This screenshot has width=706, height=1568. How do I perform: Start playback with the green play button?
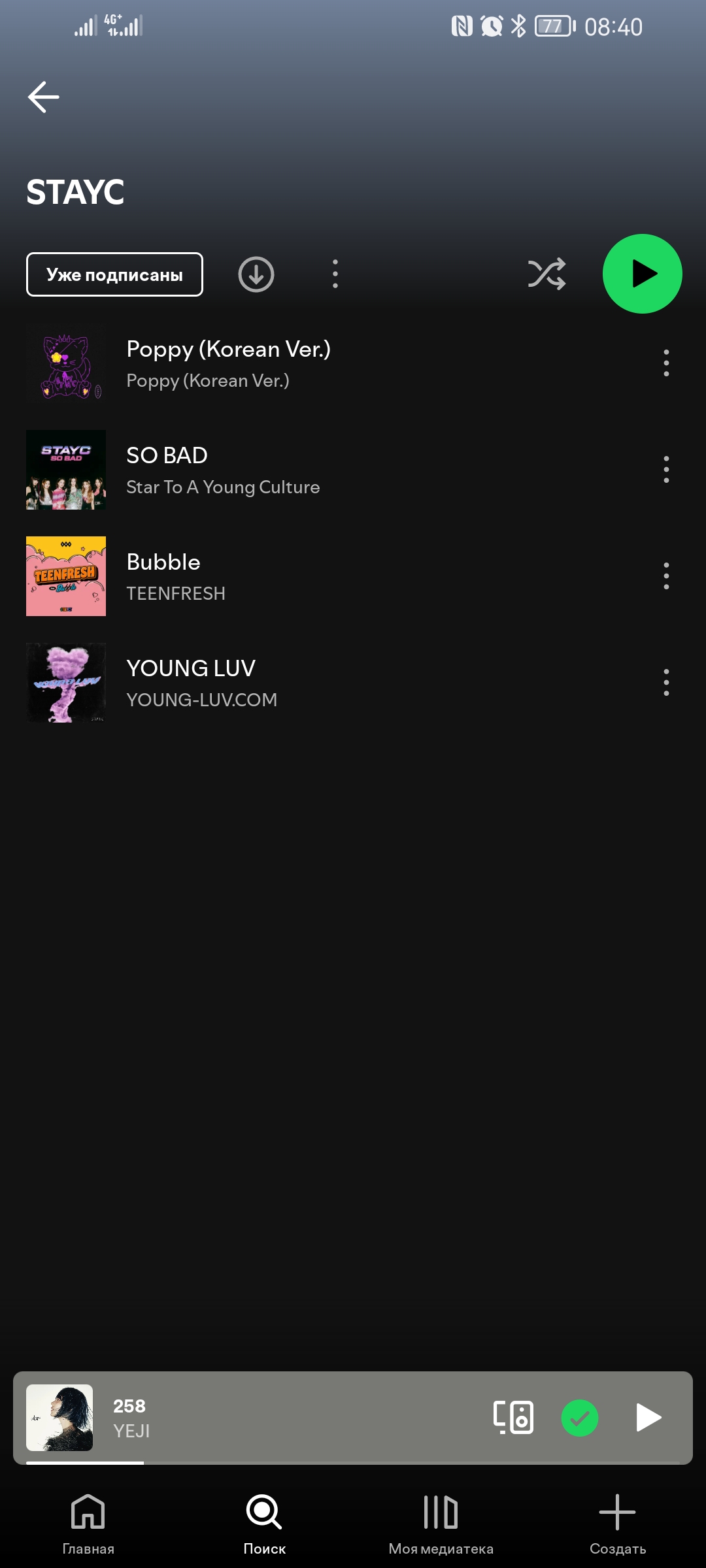pos(643,274)
